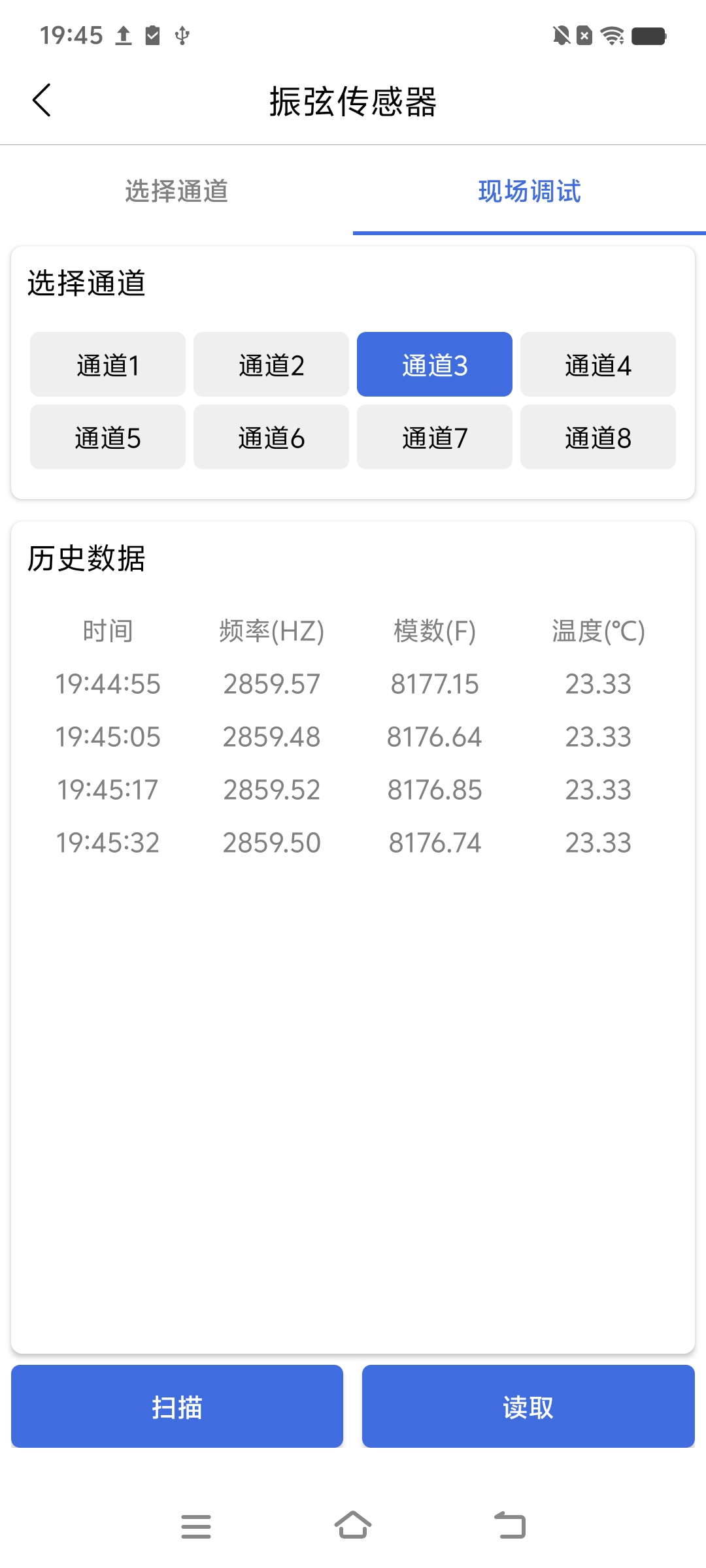Select 通道1
This screenshot has width=706, height=1568.
108,365
